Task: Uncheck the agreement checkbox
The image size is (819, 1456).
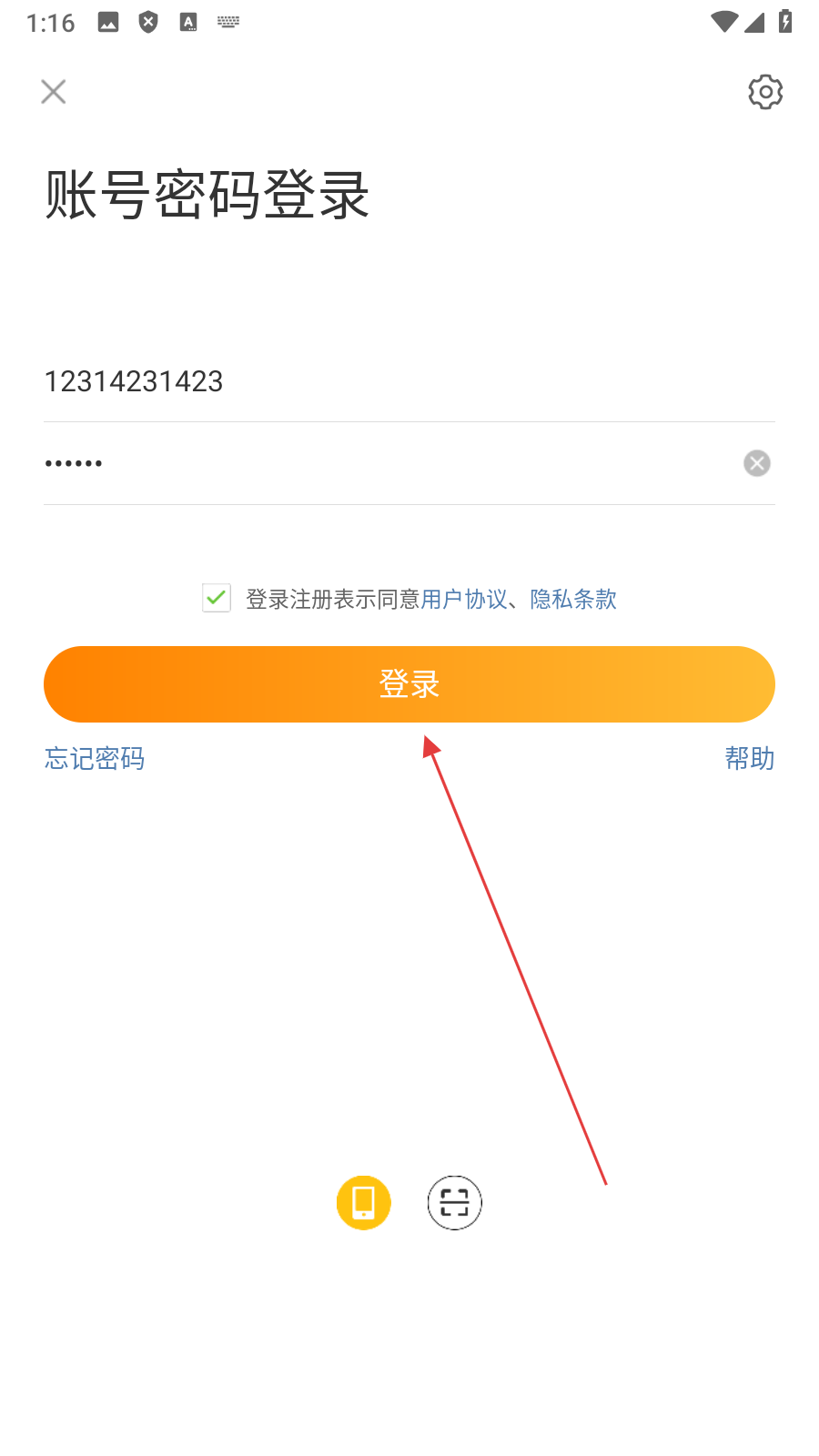Action: (x=217, y=598)
